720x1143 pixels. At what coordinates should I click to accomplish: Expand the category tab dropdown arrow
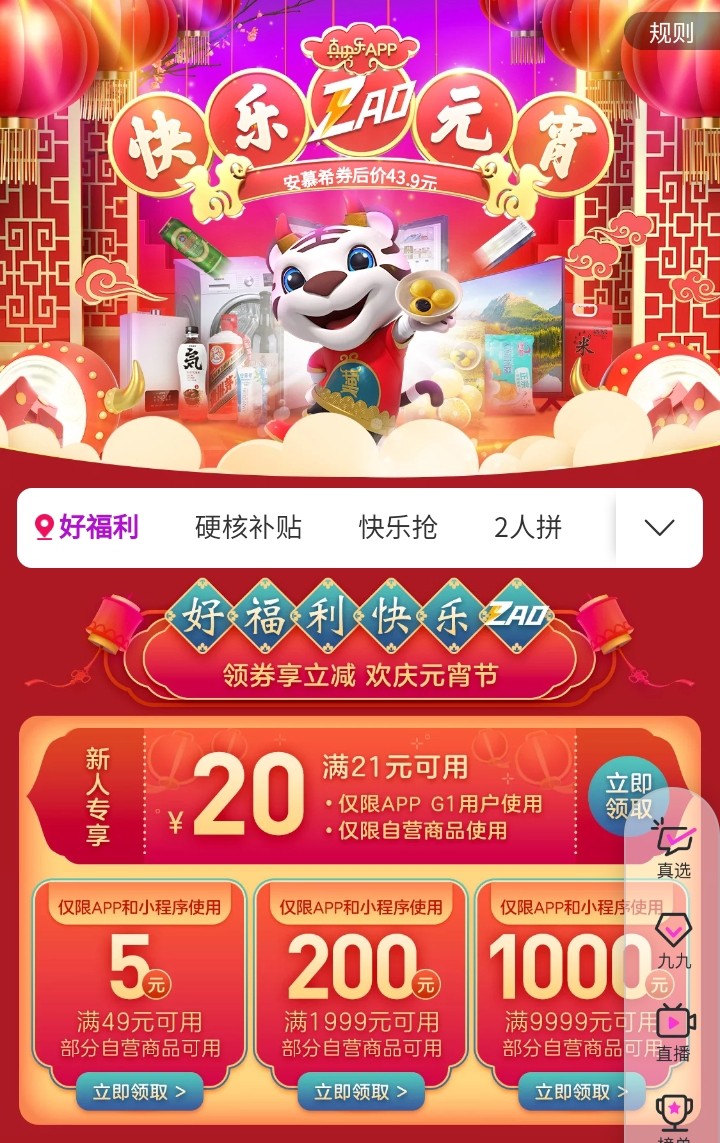click(x=659, y=527)
